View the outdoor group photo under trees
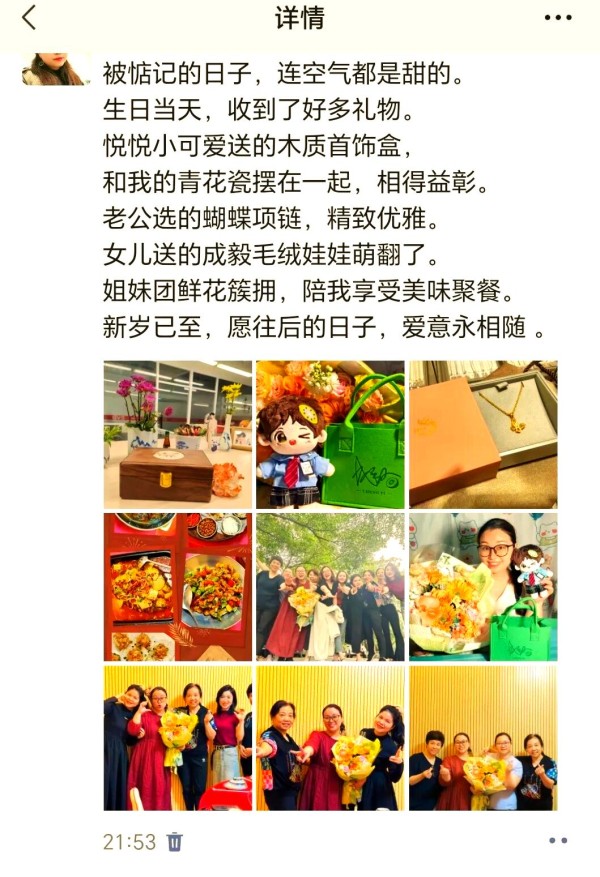600x877 pixels. [330, 587]
